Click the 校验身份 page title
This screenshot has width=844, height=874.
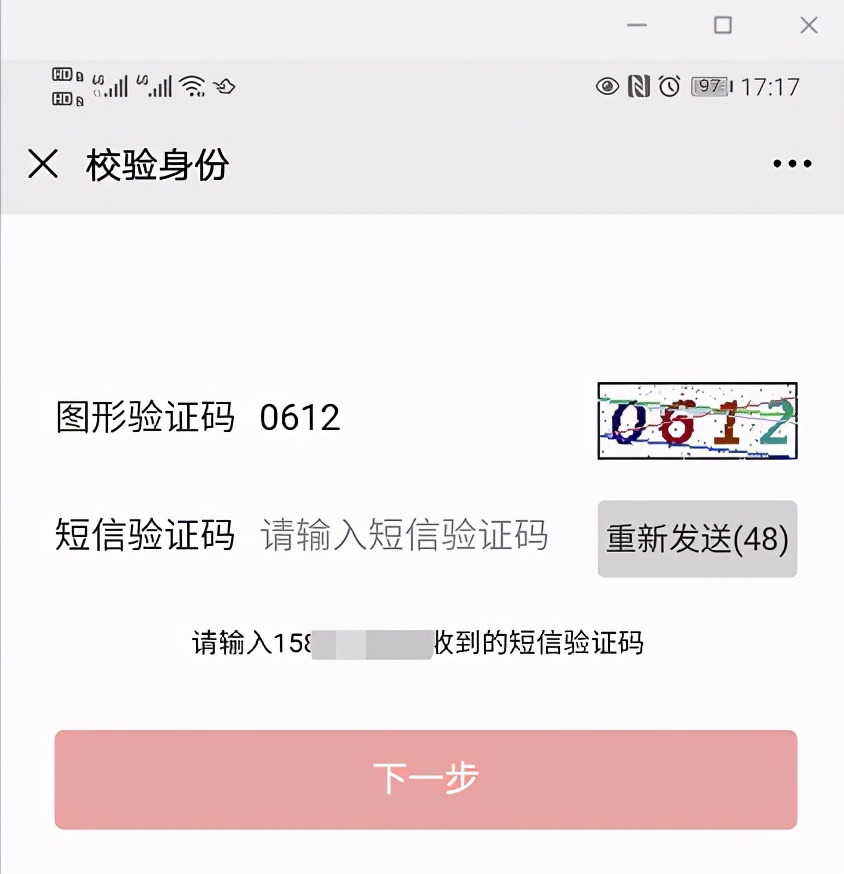point(155,163)
